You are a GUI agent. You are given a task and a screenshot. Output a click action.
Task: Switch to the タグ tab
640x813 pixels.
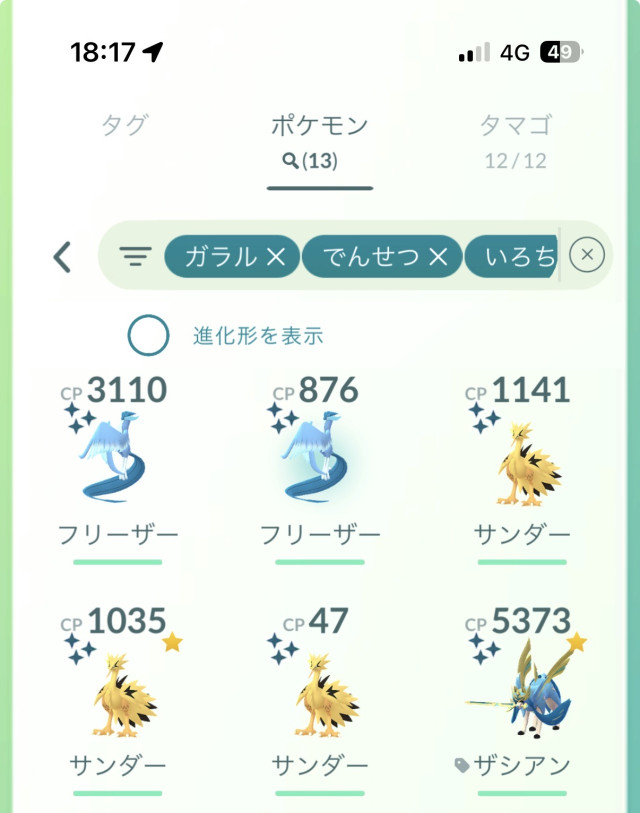[125, 127]
